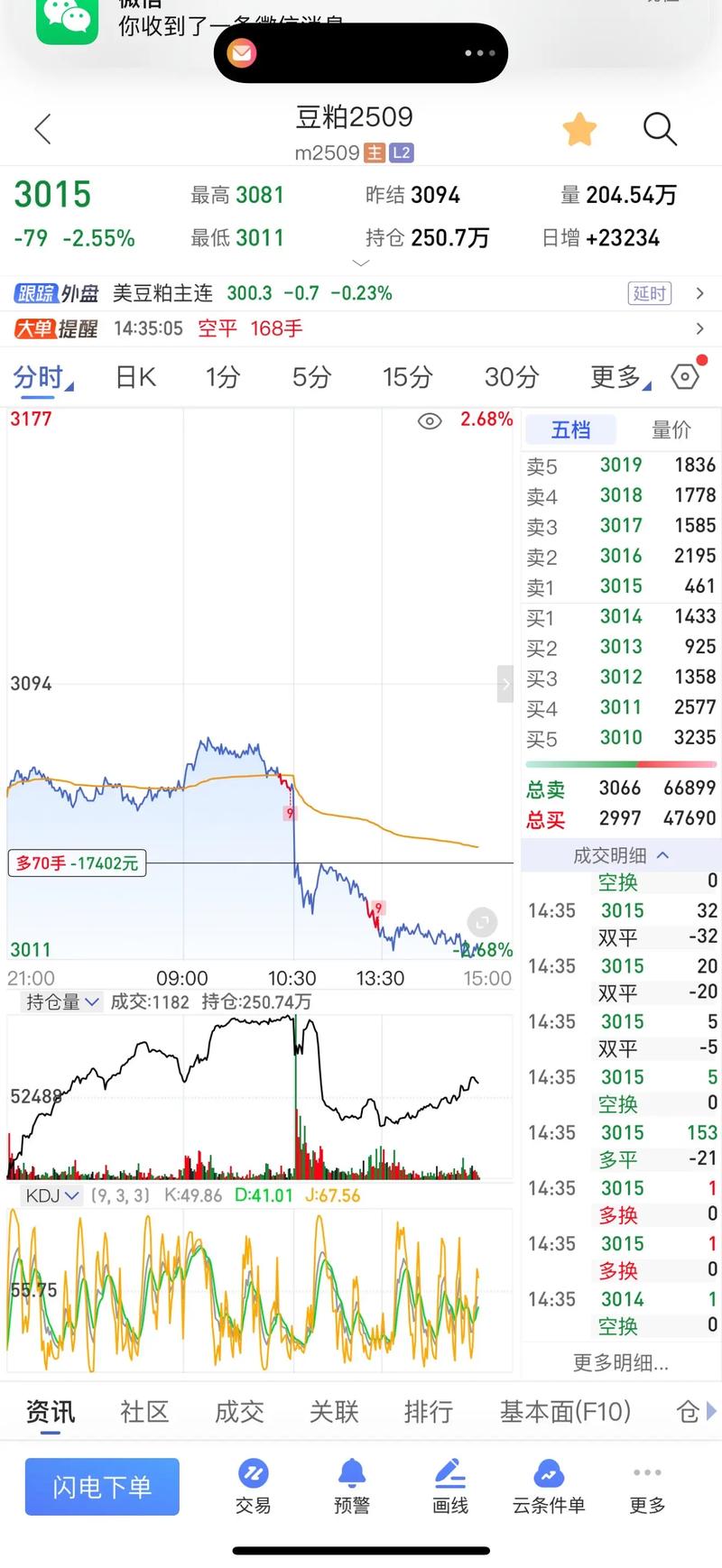Go back using the top-left arrow
Viewport: 722px width, 1568px height.
[x=42, y=130]
